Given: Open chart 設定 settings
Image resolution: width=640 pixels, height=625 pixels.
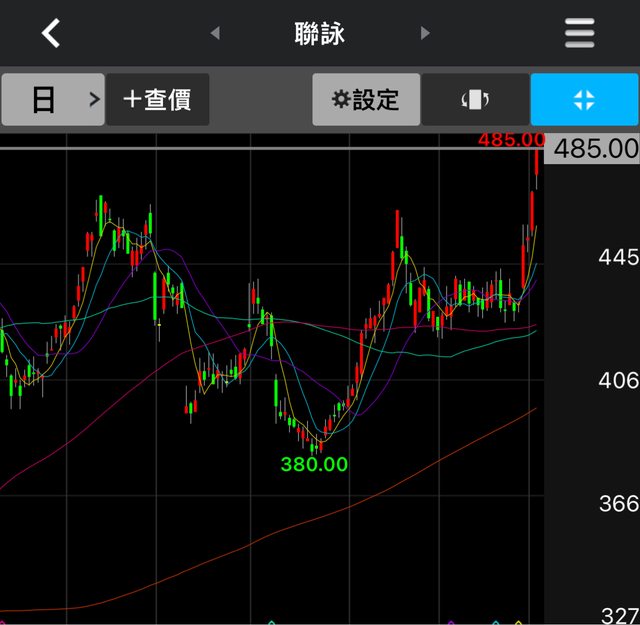Looking at the screenshot, I should pos(366,99).
